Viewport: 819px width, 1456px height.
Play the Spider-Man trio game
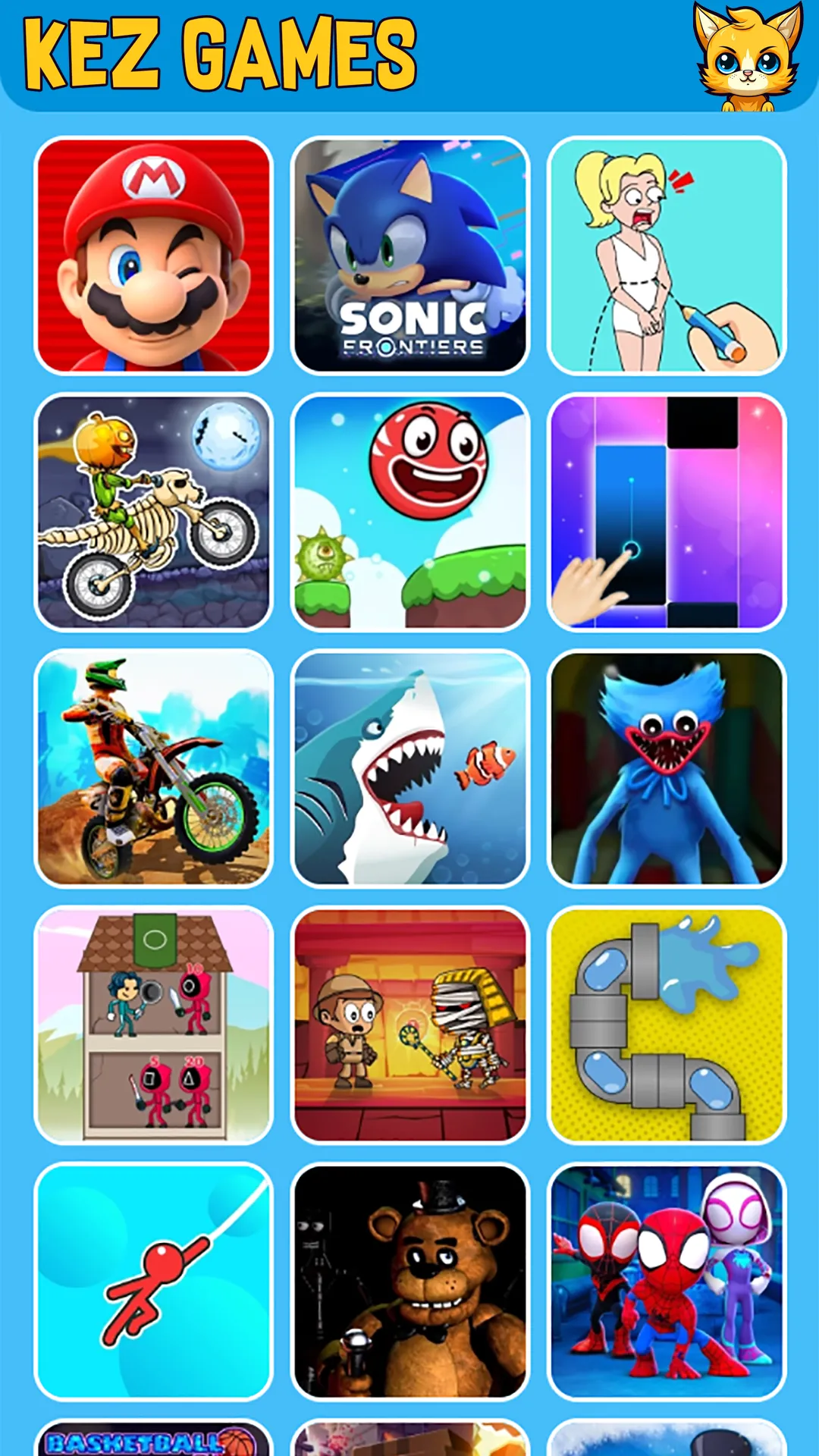click(x=667, y=1281)
